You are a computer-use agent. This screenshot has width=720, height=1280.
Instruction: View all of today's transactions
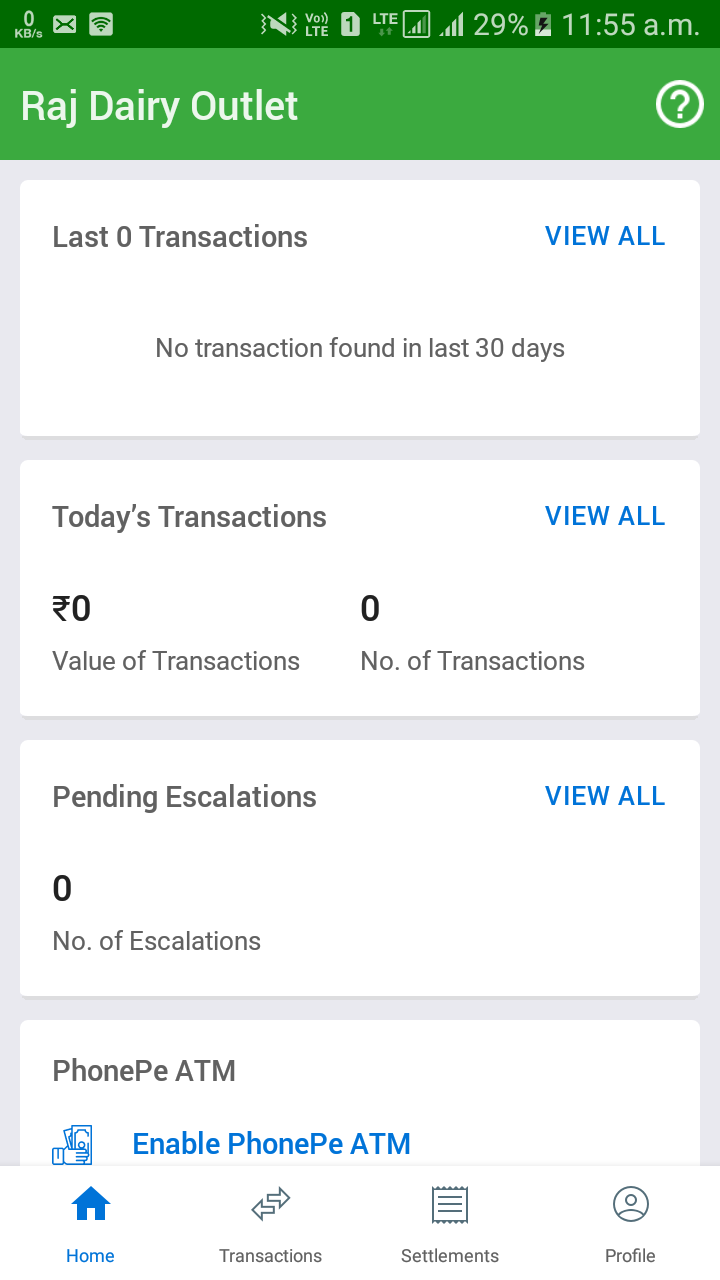(604, 516)
